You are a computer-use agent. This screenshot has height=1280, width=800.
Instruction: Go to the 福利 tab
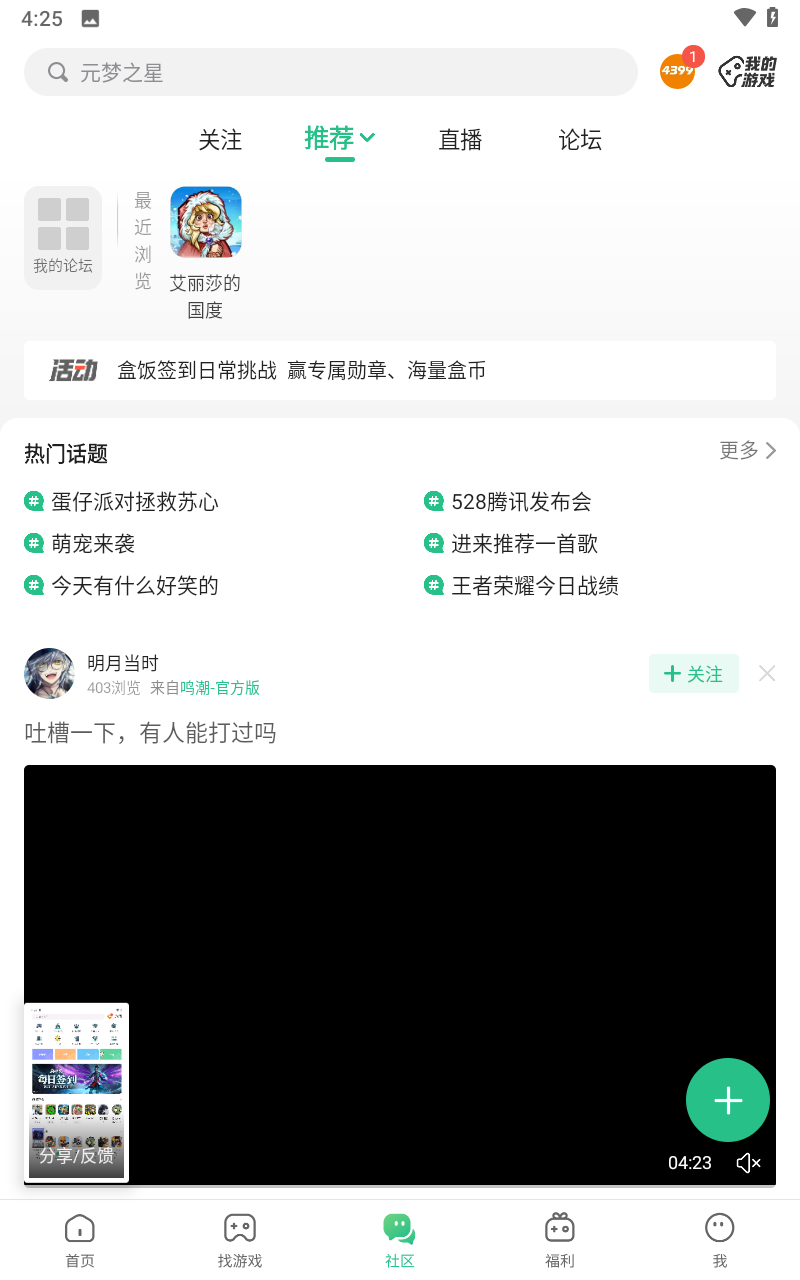pos(560,1240)
